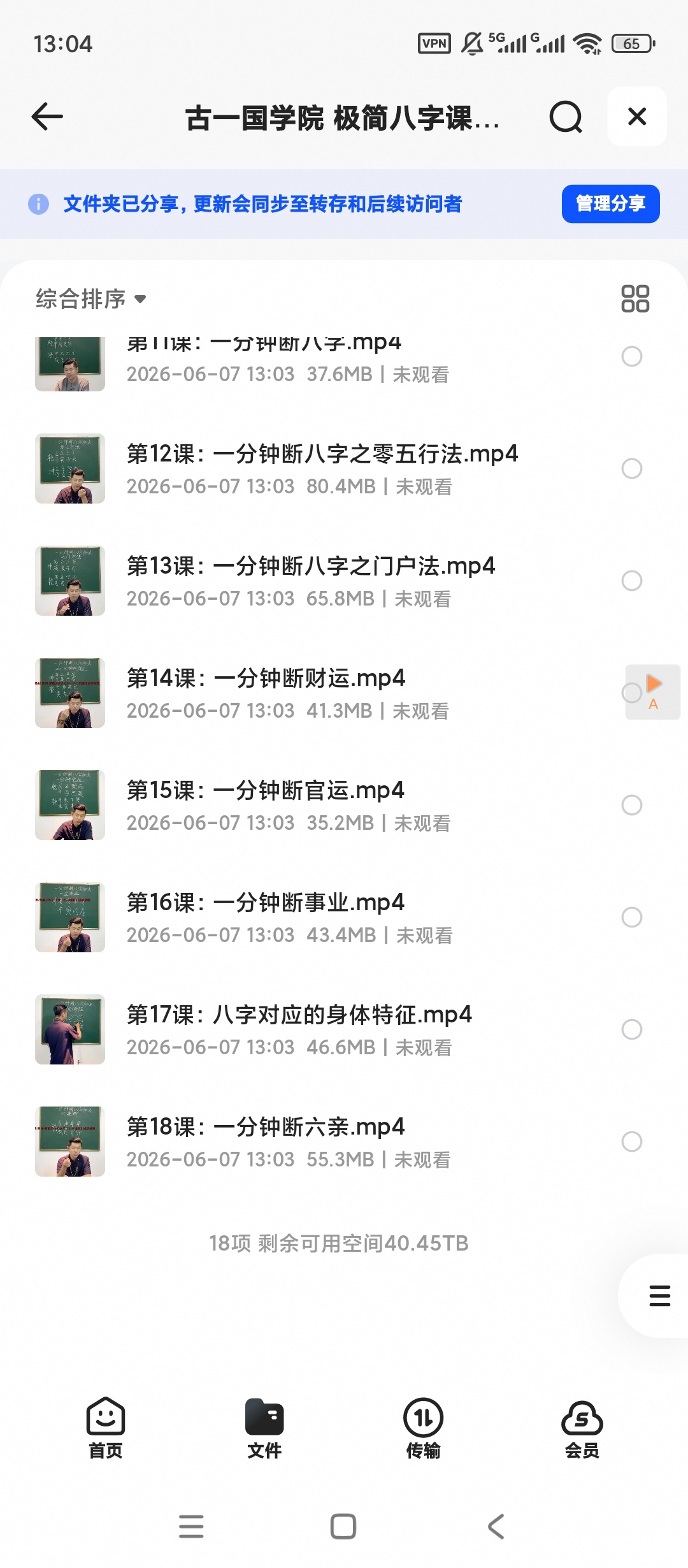Tap the system home button
The height and width of the screenshot is (1568, 688).
coord(343,1527)
